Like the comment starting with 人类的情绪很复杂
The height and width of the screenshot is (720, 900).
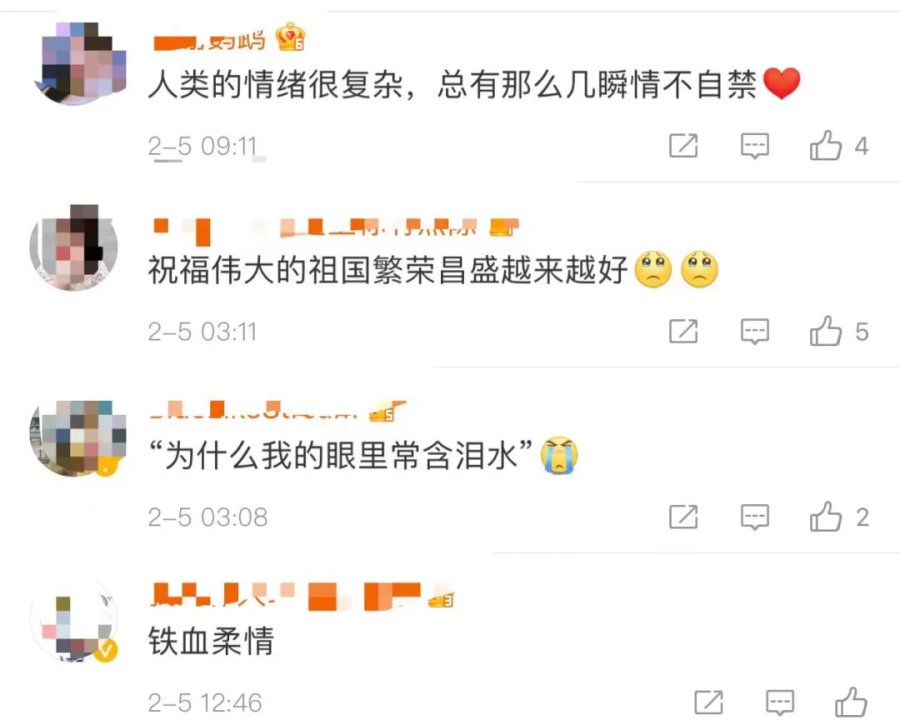point(826,147)
